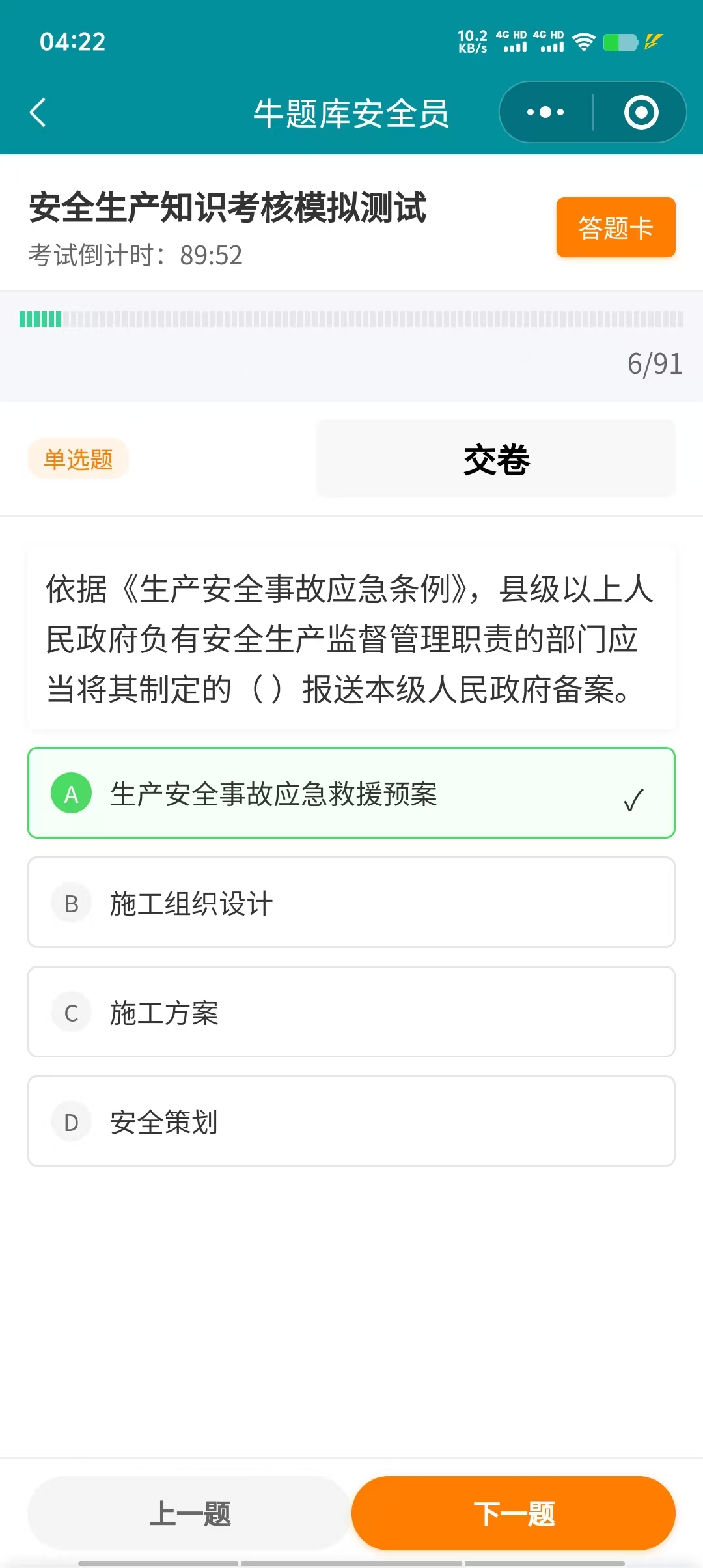Open the mini-program more options menu
Screen dimensions: 703x1568
(545, 111)
